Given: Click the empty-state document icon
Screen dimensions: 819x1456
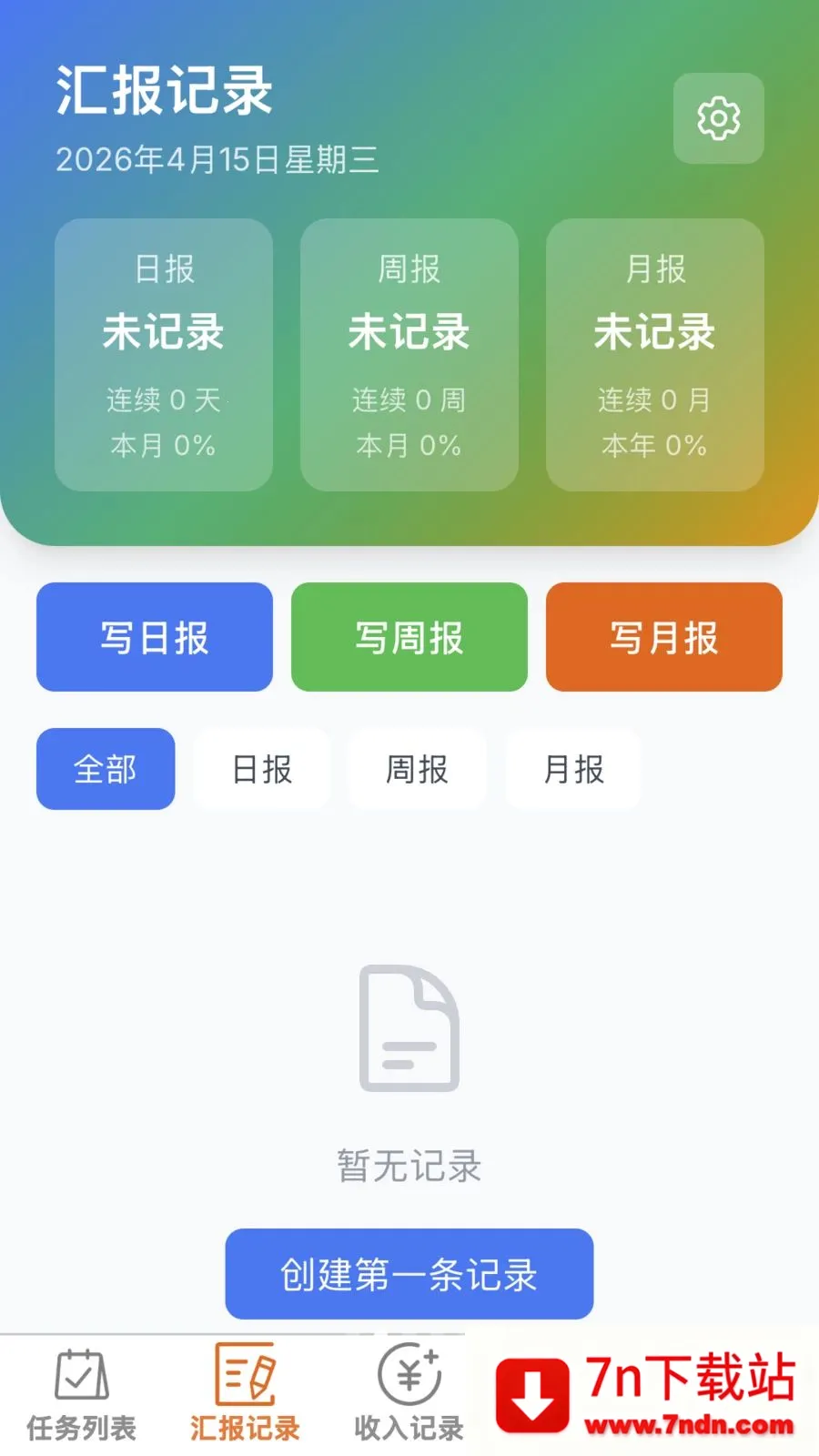Looking at the screenshot, I should (x=408, y=1028).
